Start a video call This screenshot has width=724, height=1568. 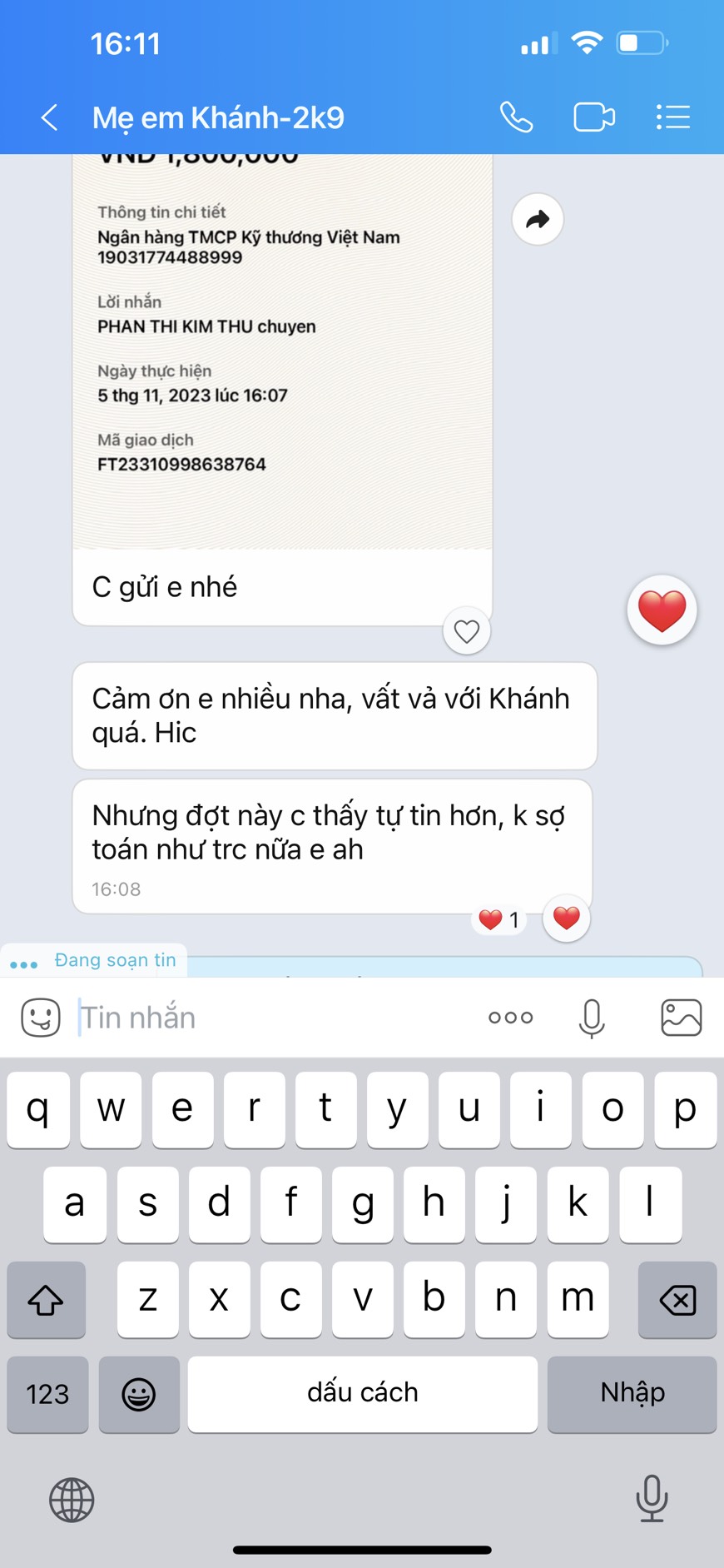click(x=594, y=117)
